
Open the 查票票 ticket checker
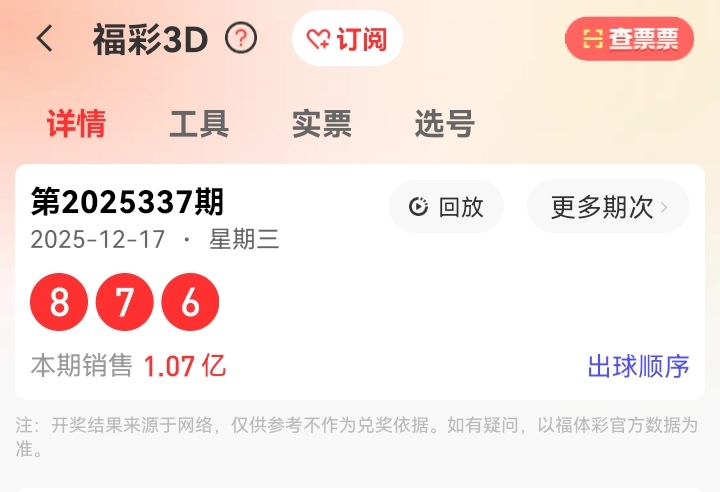pos(629,39)
